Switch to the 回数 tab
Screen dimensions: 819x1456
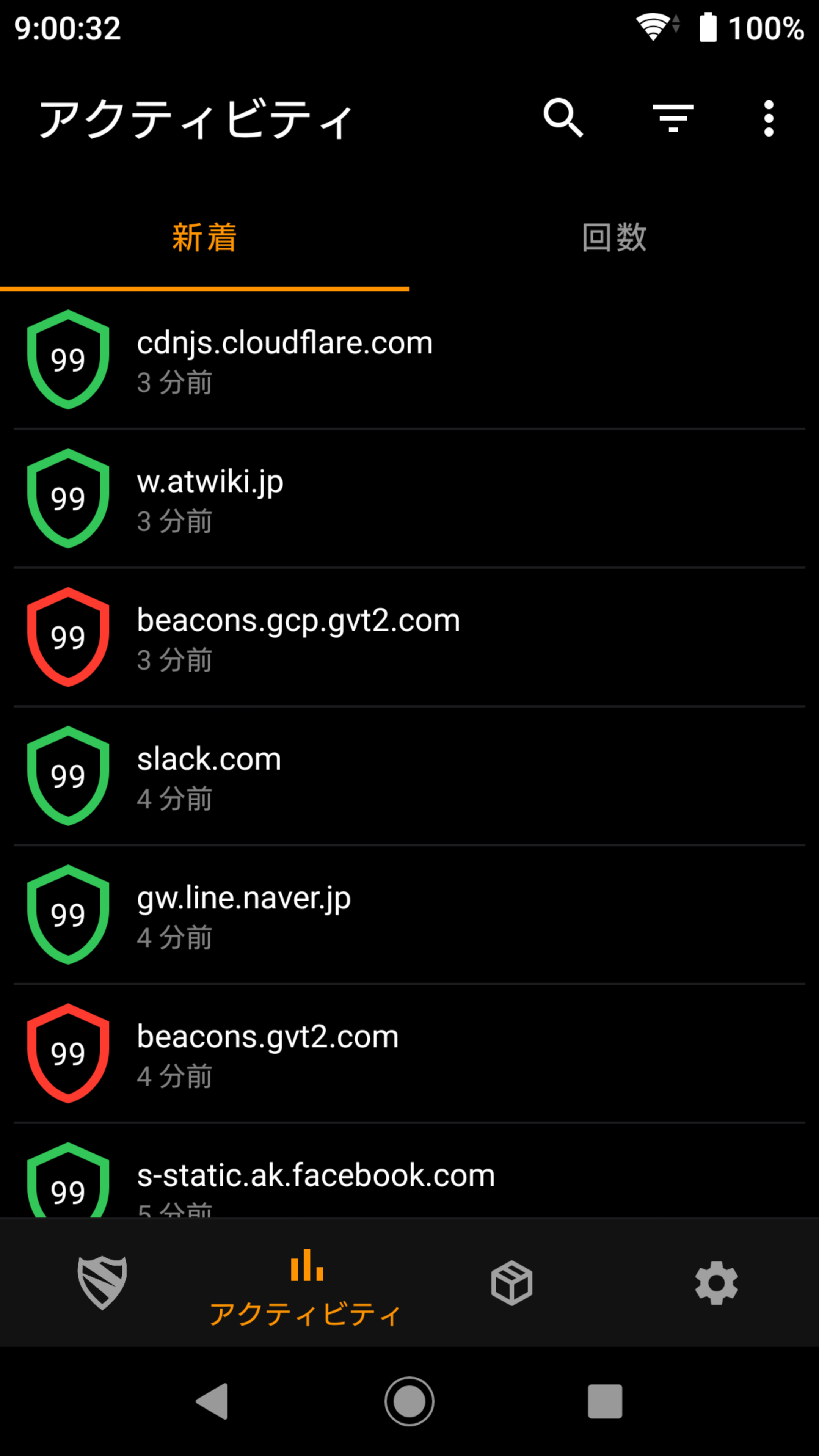(614, 237)
